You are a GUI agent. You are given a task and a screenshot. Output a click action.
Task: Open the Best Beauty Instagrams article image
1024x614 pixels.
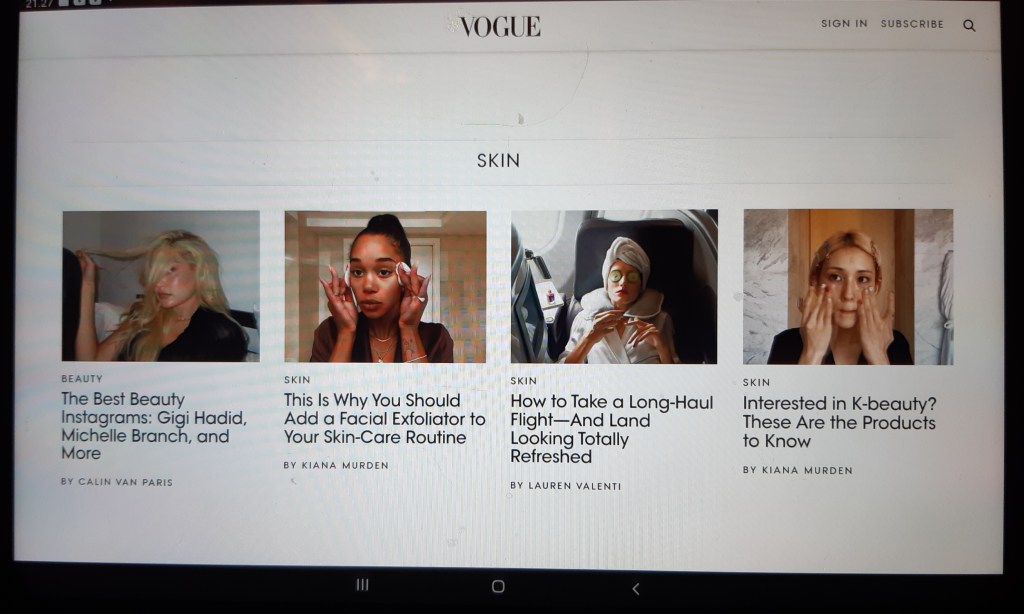[x=160, y=285]
